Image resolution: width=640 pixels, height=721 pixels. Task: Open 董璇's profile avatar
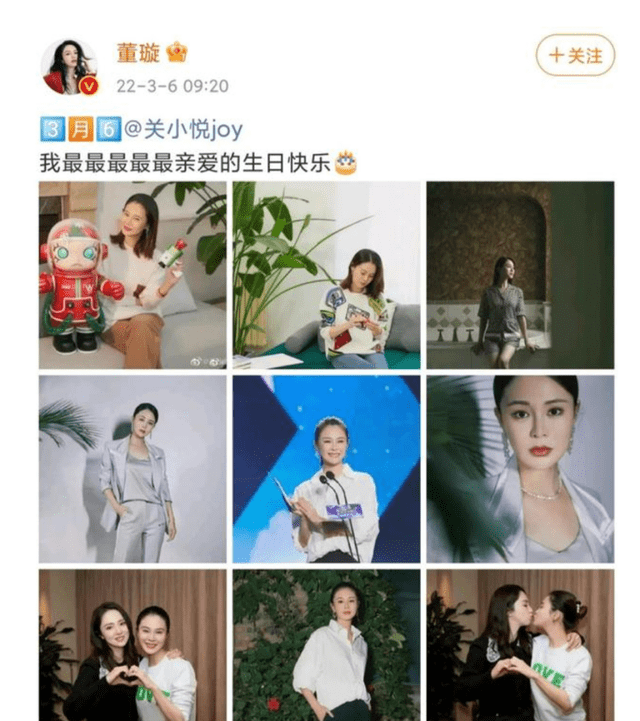pos(69,67)
